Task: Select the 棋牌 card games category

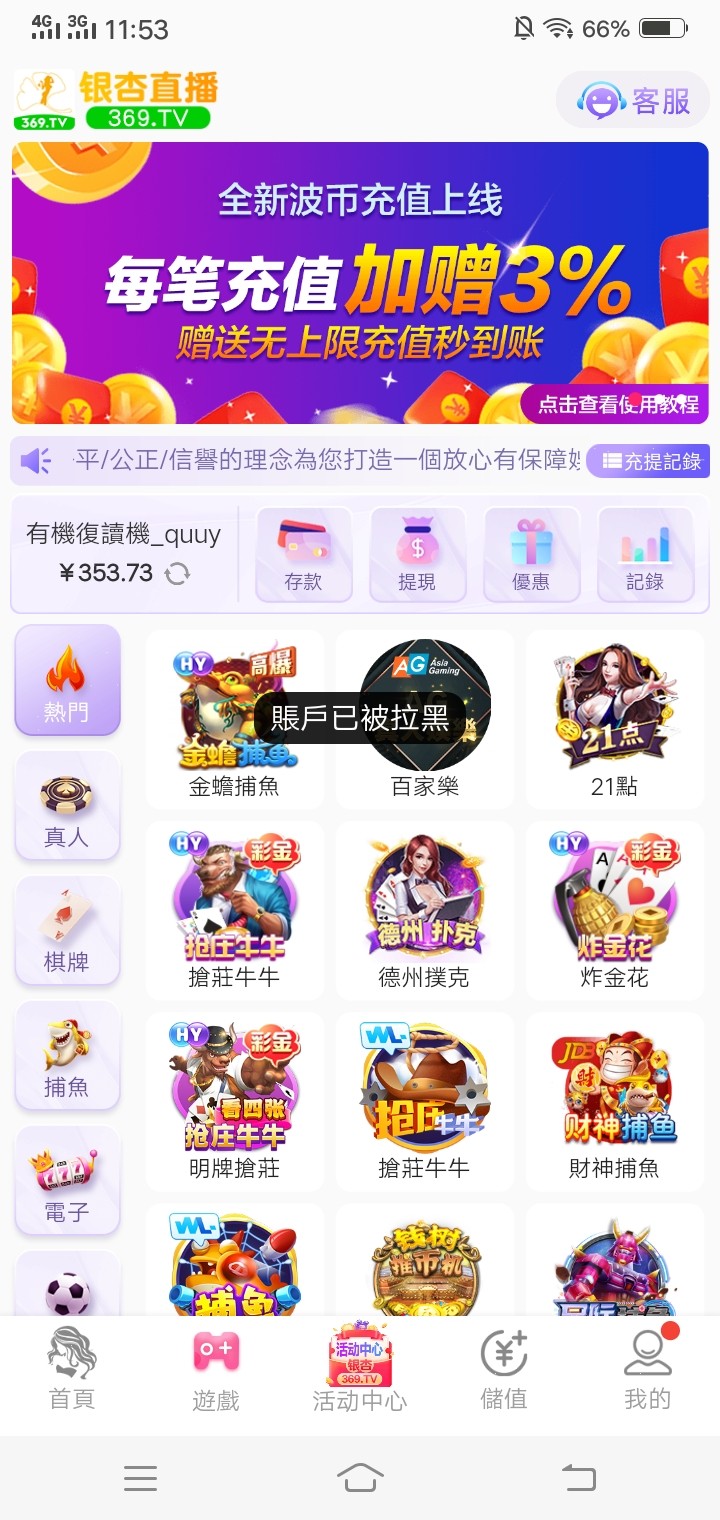Action: click(67, 931)
